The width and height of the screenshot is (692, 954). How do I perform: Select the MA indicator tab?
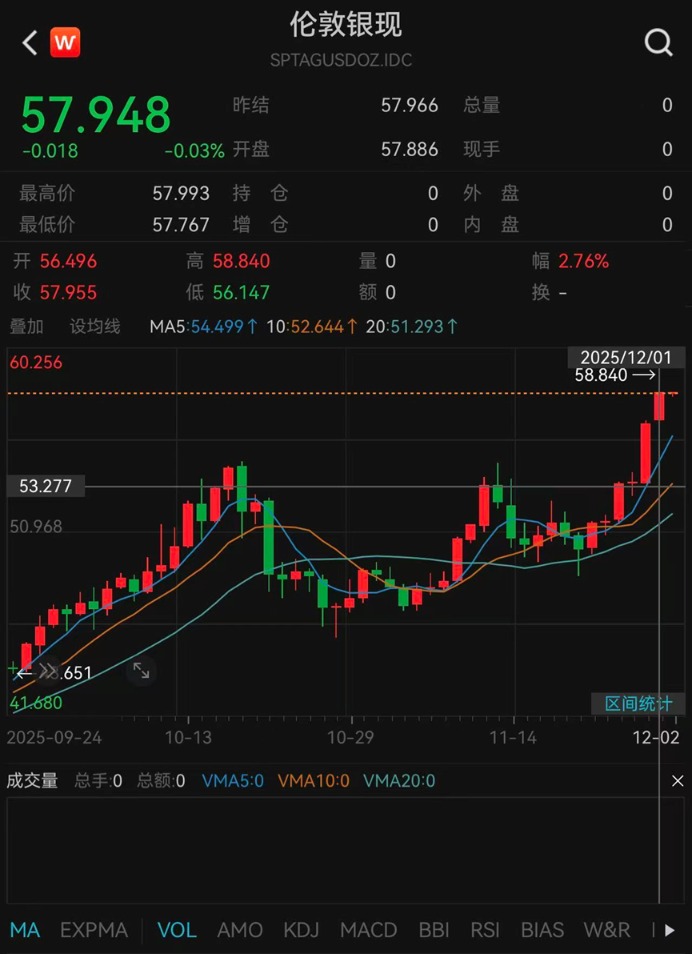25,930
